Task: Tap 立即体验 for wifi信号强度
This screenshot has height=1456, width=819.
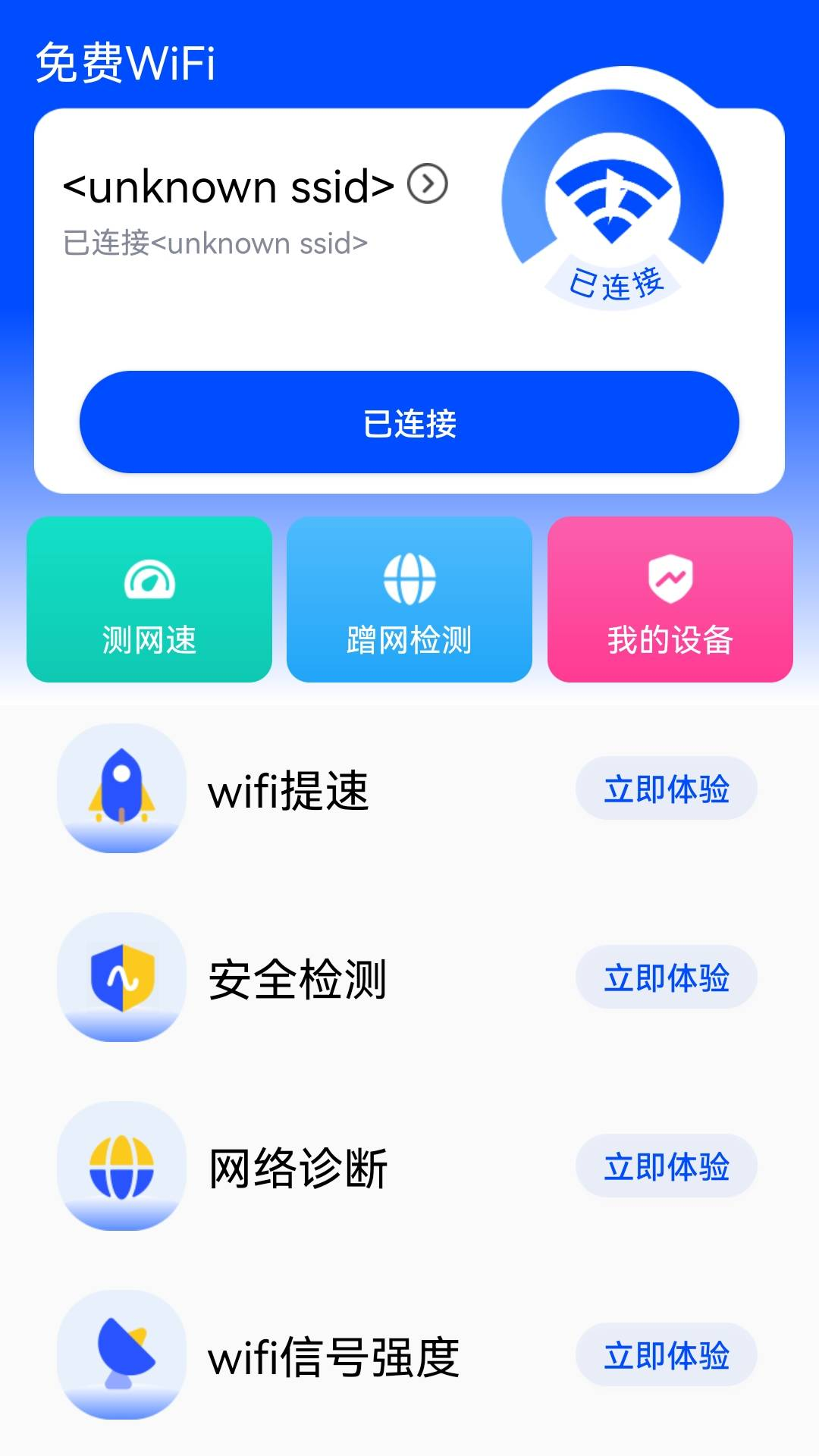Action: [666, 1355]
